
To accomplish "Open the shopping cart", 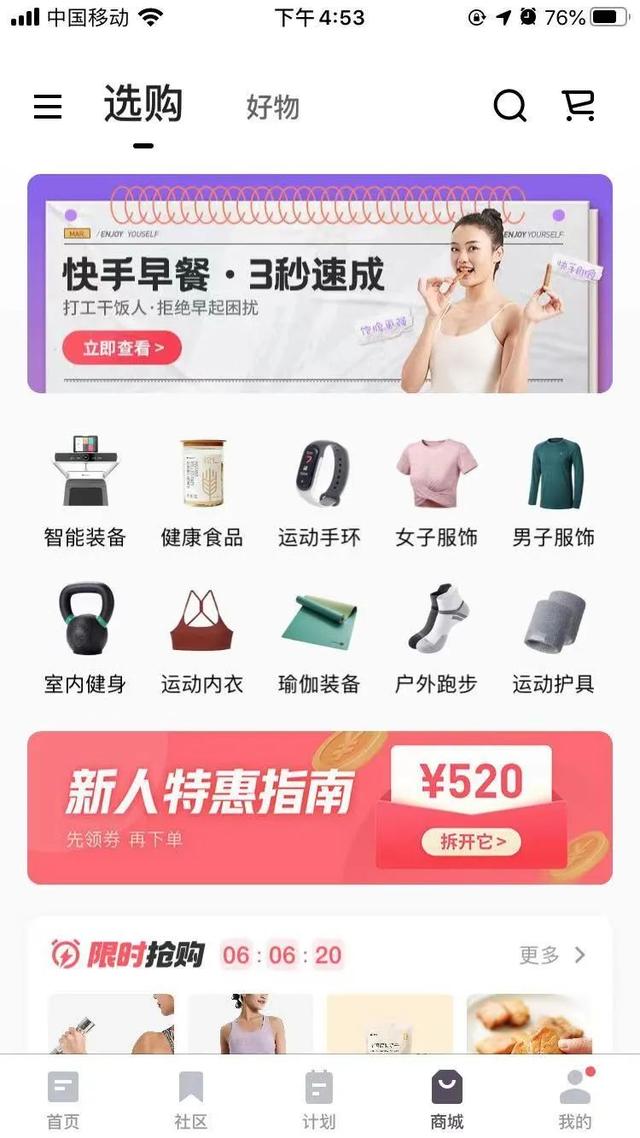I will pyautogui.click(x=578, y=105).
